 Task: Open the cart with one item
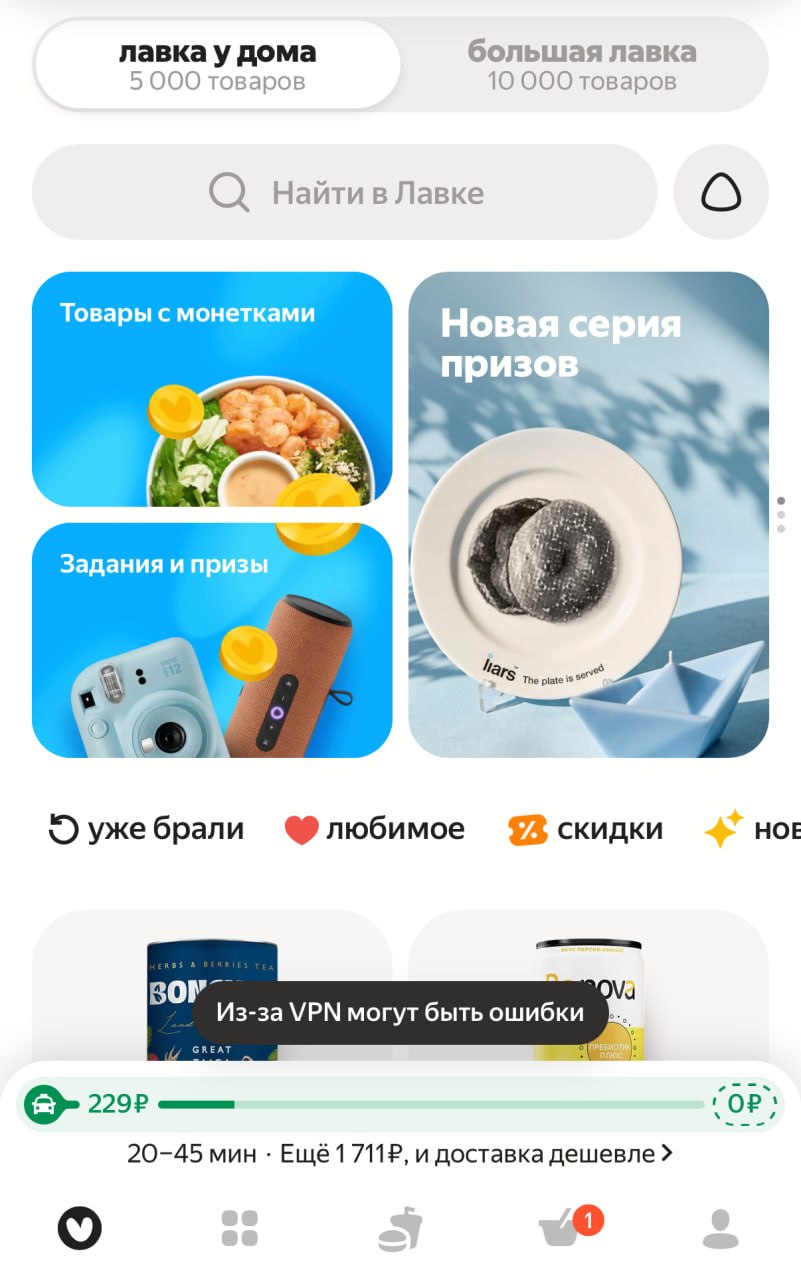pyautogui.click(x=562, y=1229)
